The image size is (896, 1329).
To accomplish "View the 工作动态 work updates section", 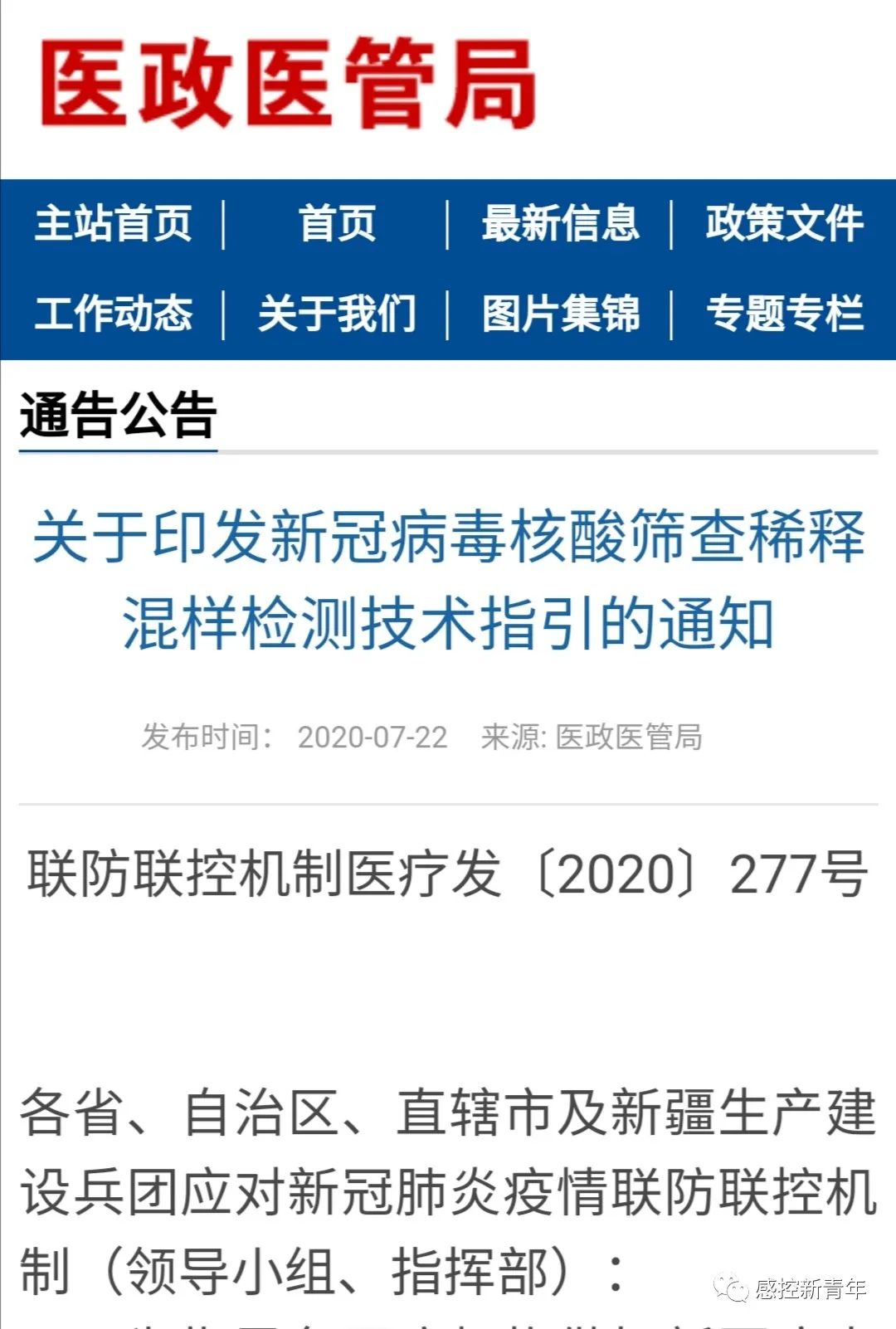I will (113, 314).
